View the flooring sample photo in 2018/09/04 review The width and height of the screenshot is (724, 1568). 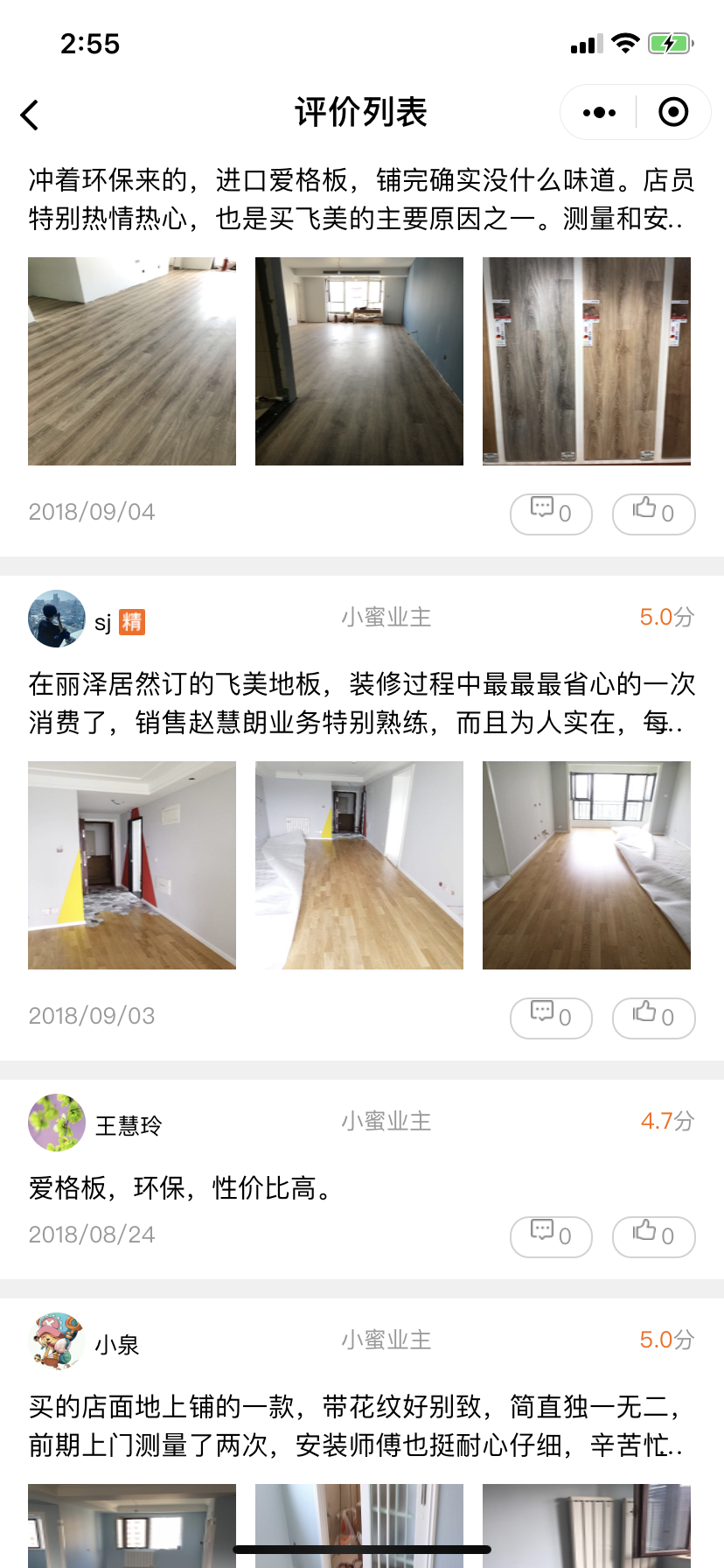[x=587, y=361]
